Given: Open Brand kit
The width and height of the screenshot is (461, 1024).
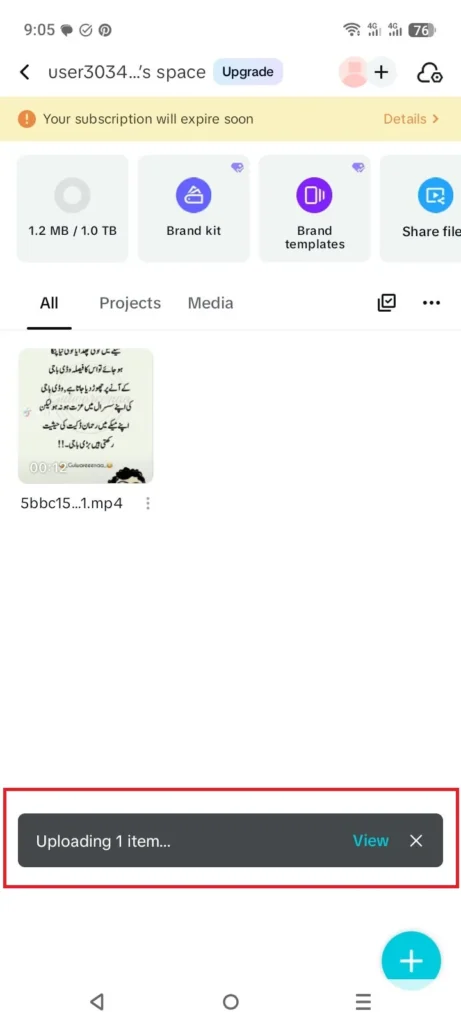Looking at the screenshot, I should coord(194,208).
